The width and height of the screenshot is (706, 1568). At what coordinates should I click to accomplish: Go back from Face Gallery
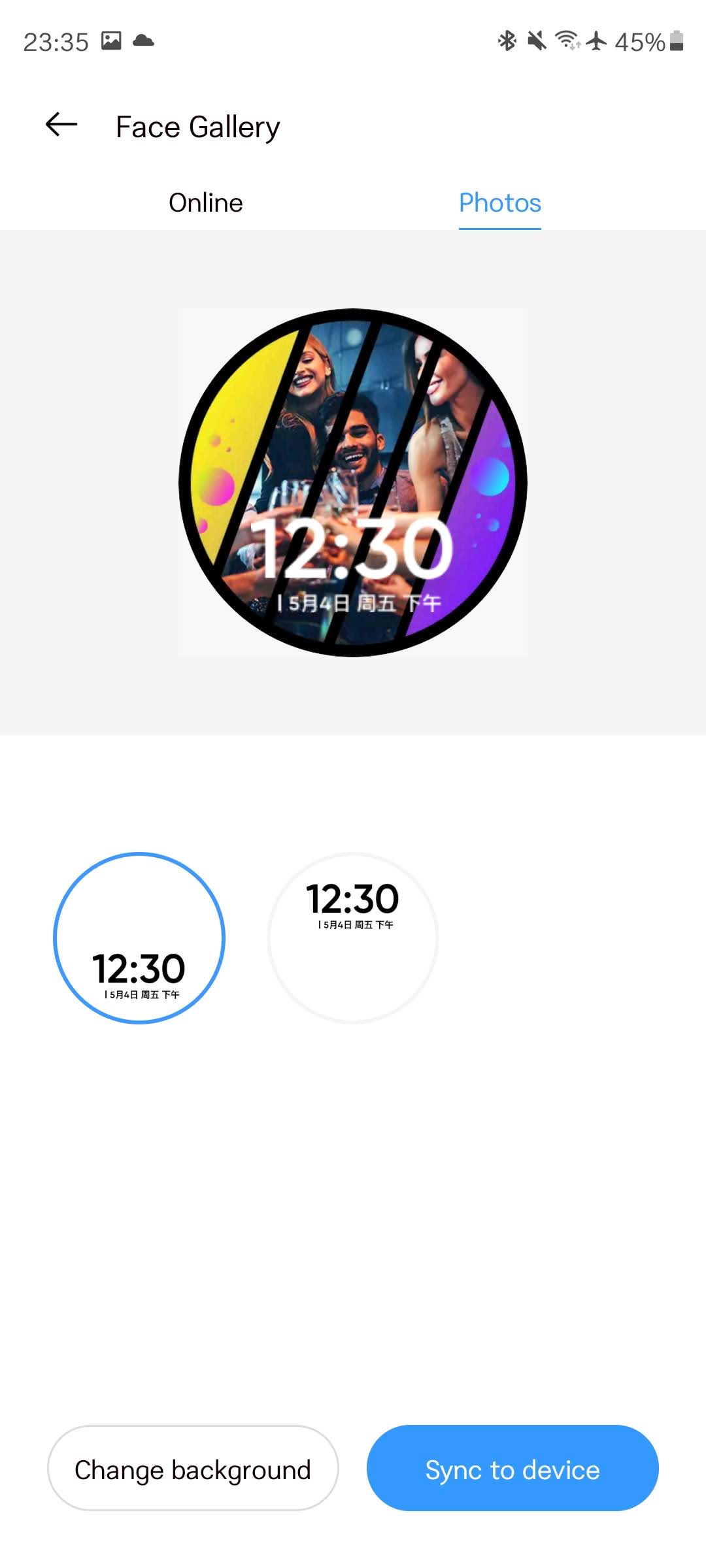click(61, 124)
